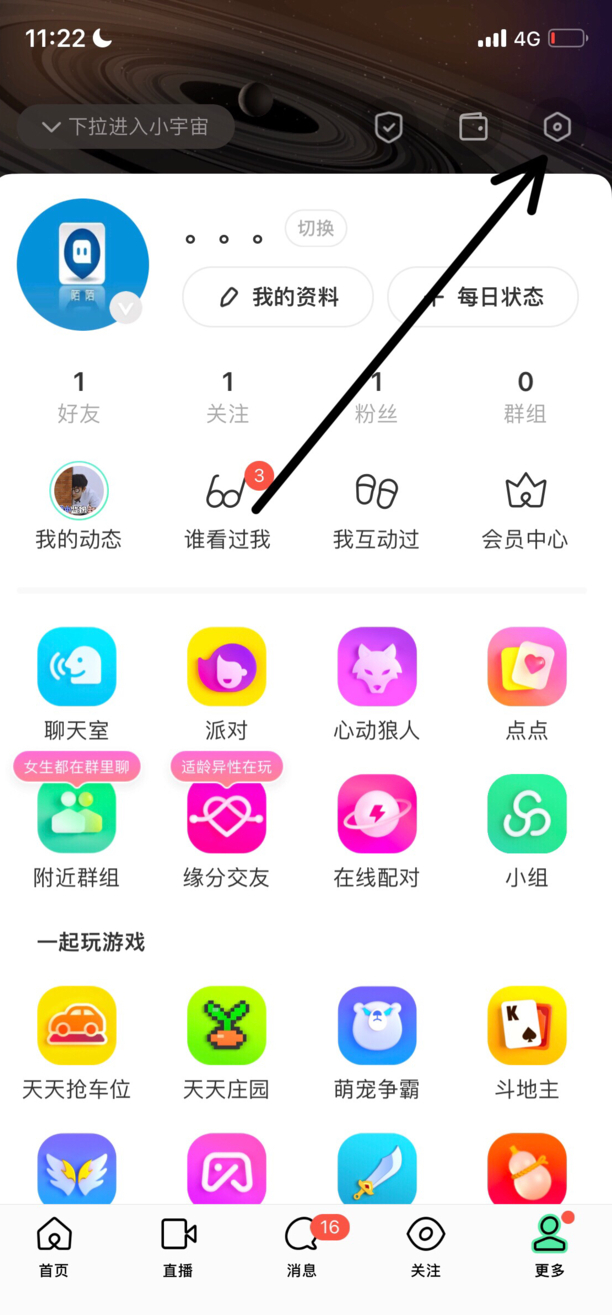Screen dimensions: 612x1315
Task: View the 好友 friends count
Action: [x=79, y=396]
